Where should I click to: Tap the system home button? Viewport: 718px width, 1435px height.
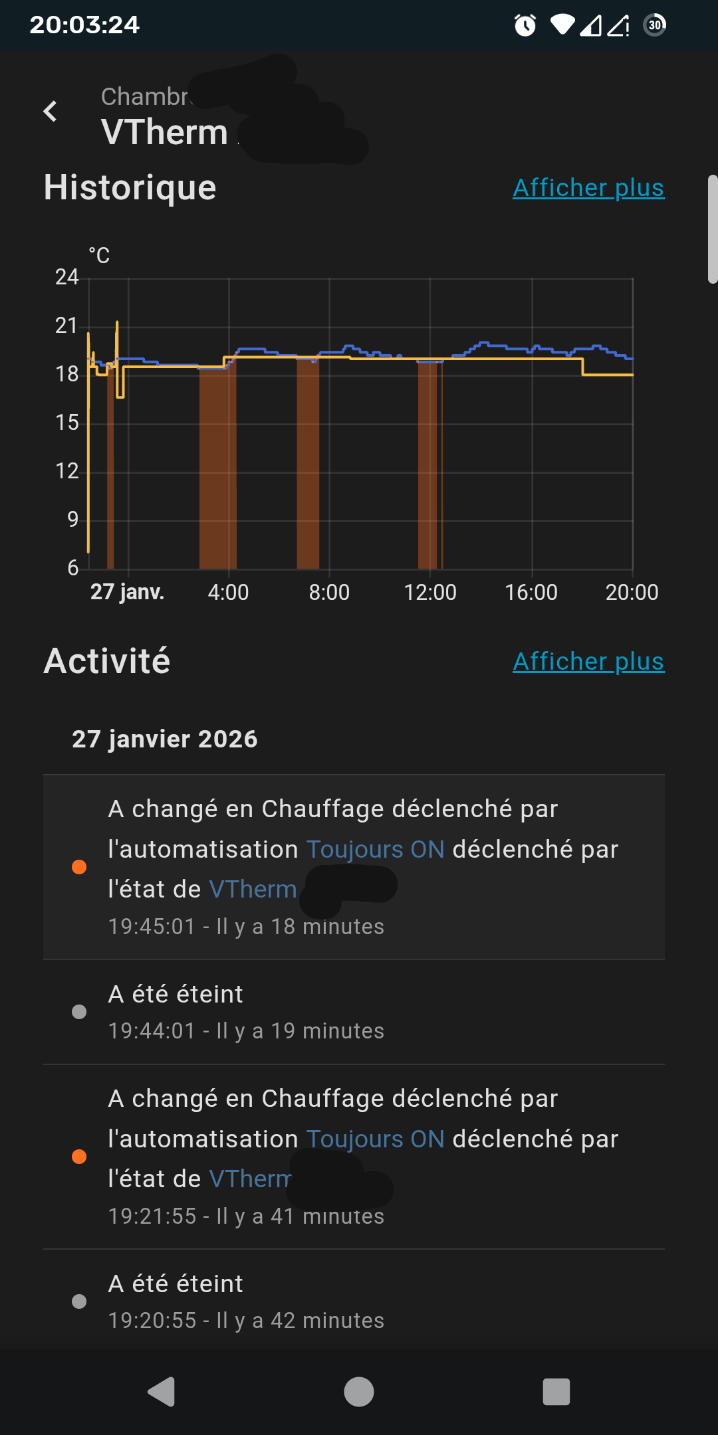(x=359, y=1391)
